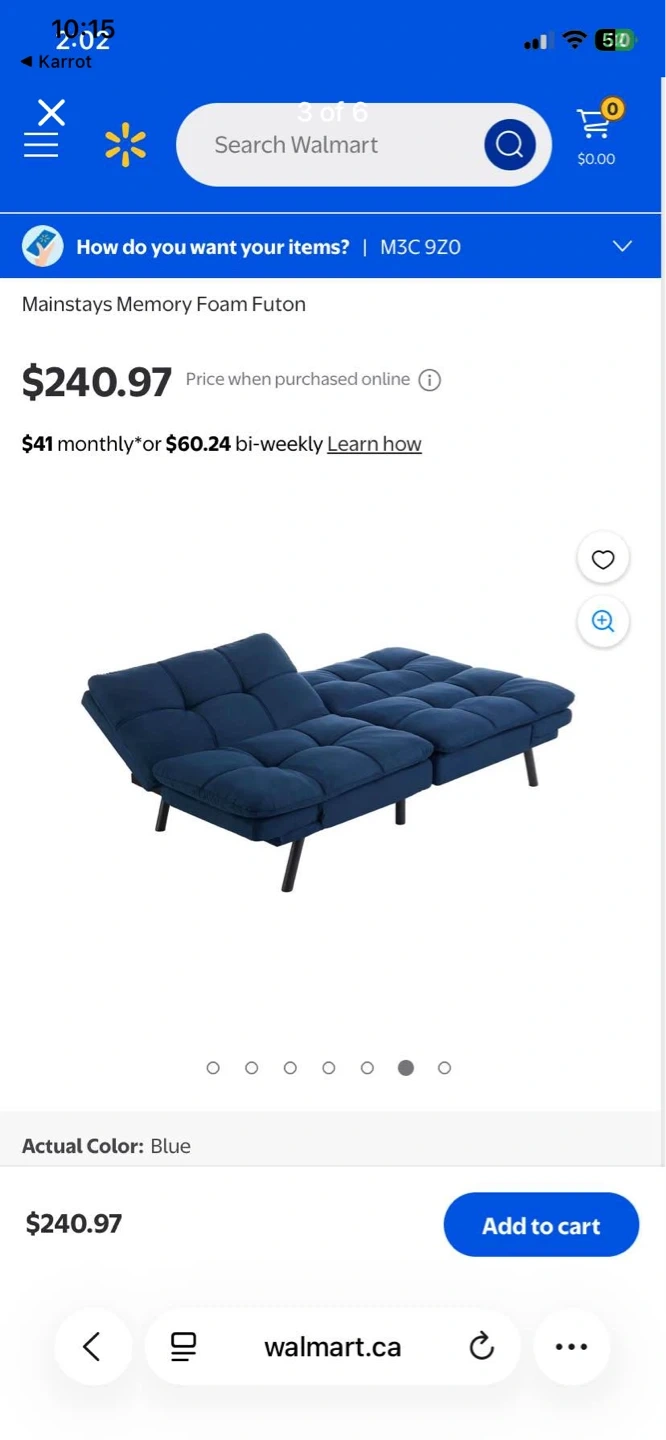Open the Learn how financing link
The width and height of the screenshot is (666, 1440).
pos(374,444)
